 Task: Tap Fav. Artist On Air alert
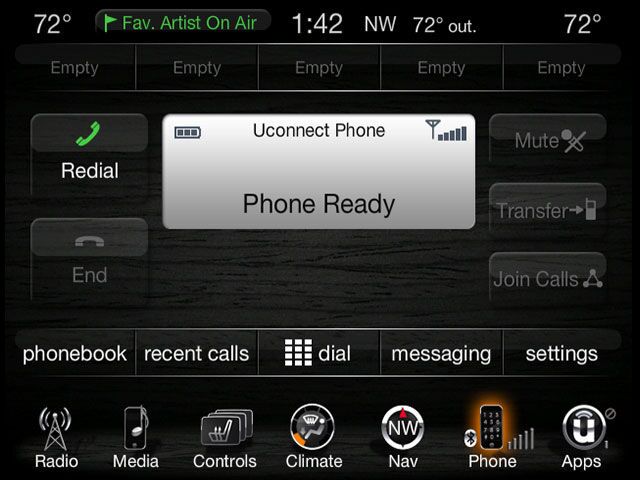pos(181,22)
